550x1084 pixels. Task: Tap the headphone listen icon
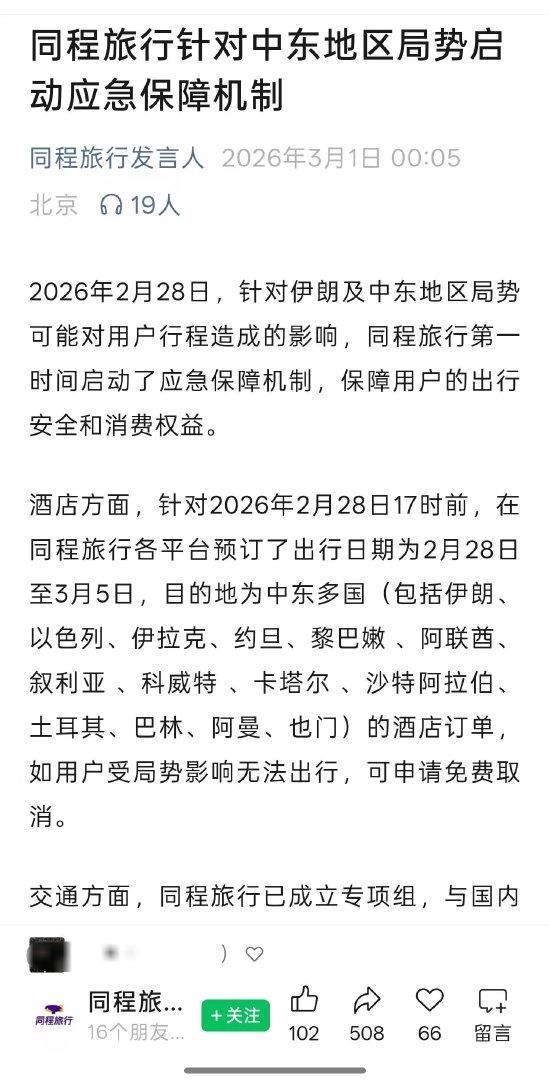click(x=111, y=205)
